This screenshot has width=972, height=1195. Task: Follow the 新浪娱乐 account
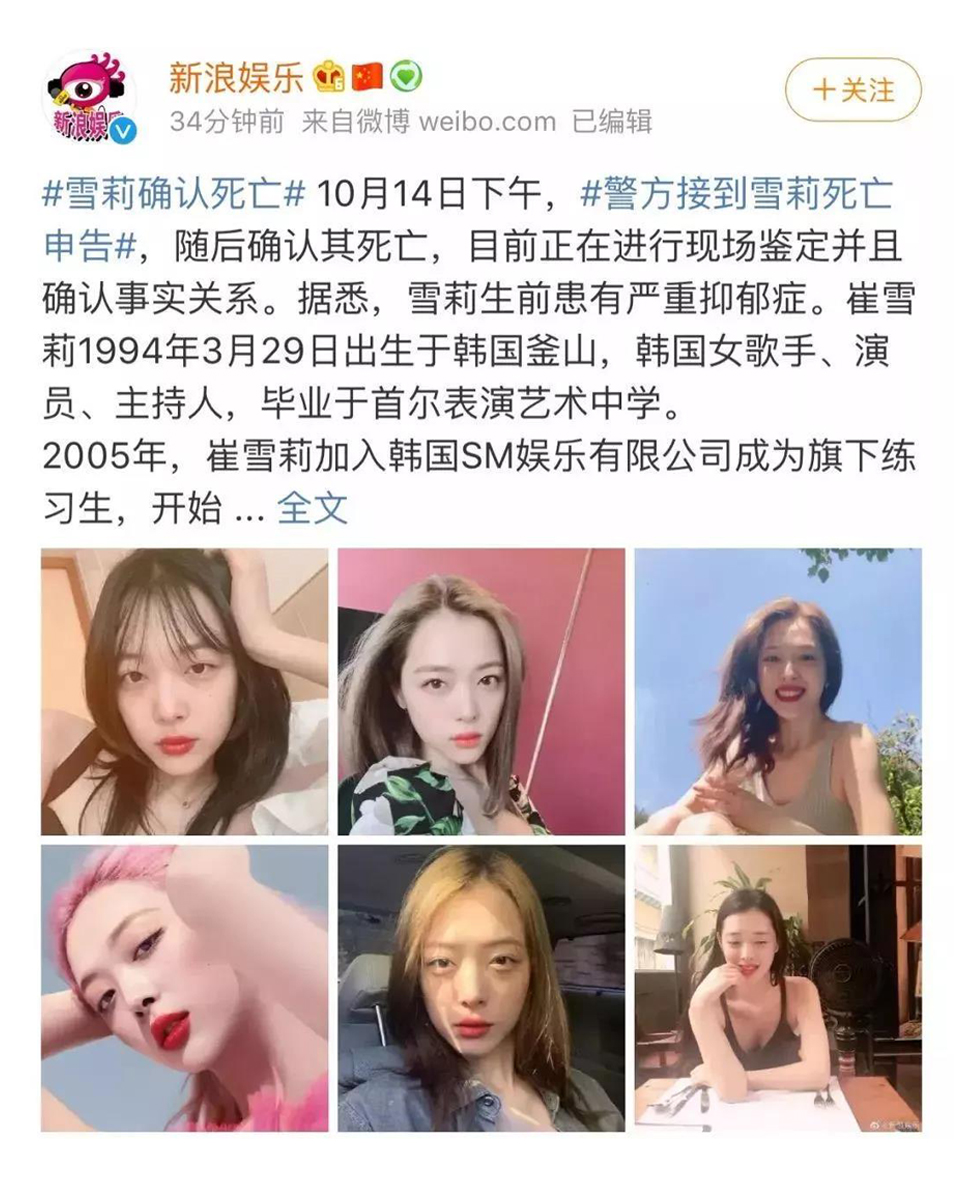point(852,91)
